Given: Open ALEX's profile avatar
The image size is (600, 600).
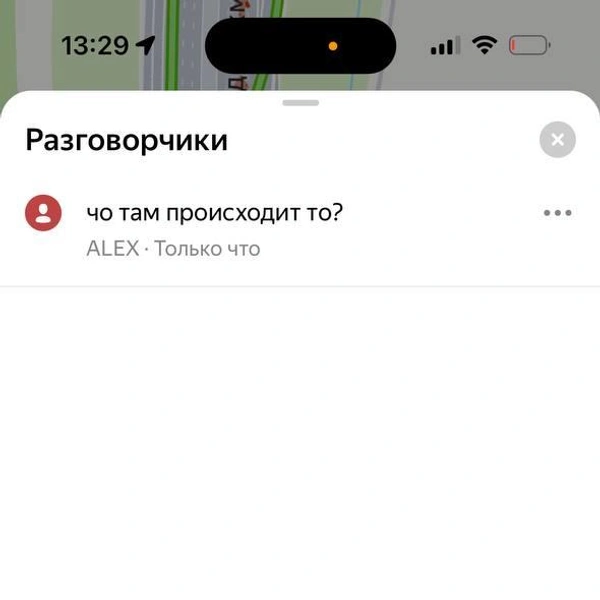Looking at the screenshot, I should tap(43, 213).
